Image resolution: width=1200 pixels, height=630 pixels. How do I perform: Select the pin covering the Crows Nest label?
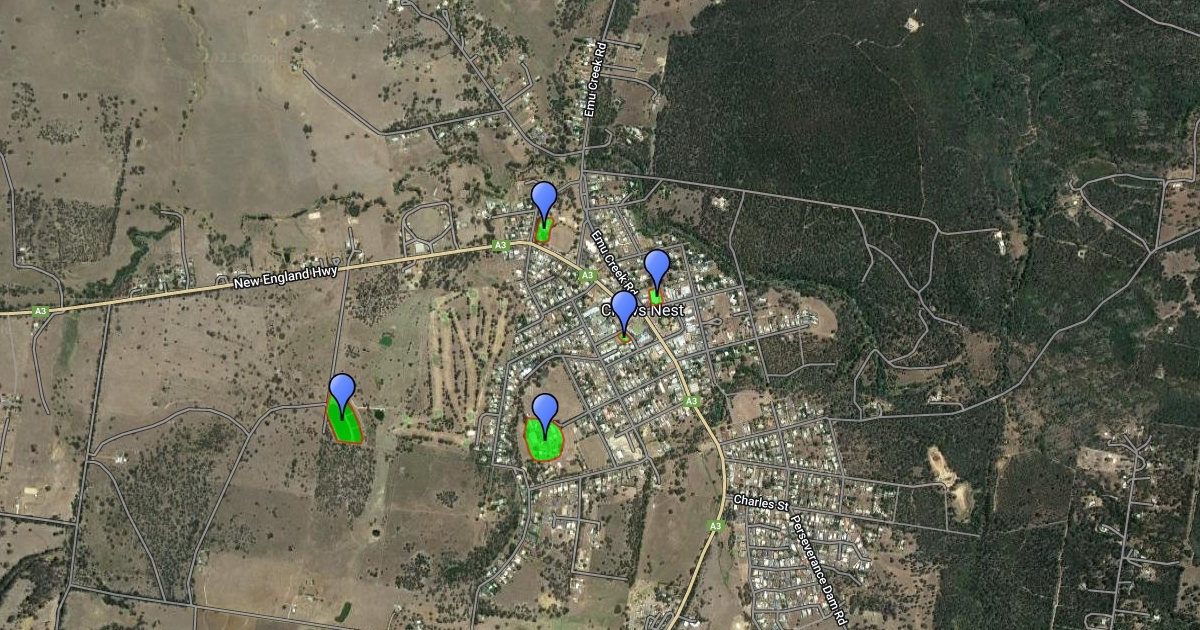click(623, 309)
